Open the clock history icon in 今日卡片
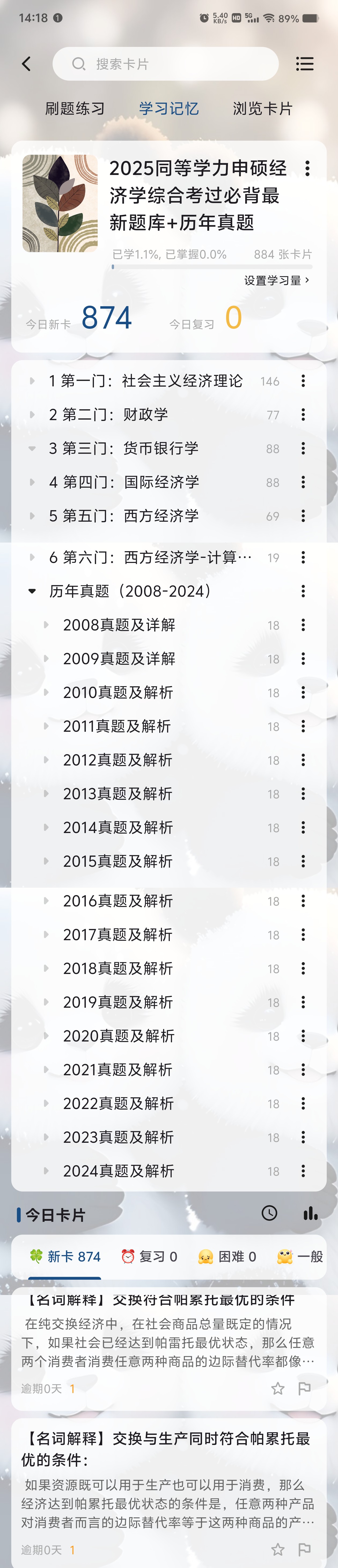This screenshot has width=338, height=1568. [x=269, y=1213]
